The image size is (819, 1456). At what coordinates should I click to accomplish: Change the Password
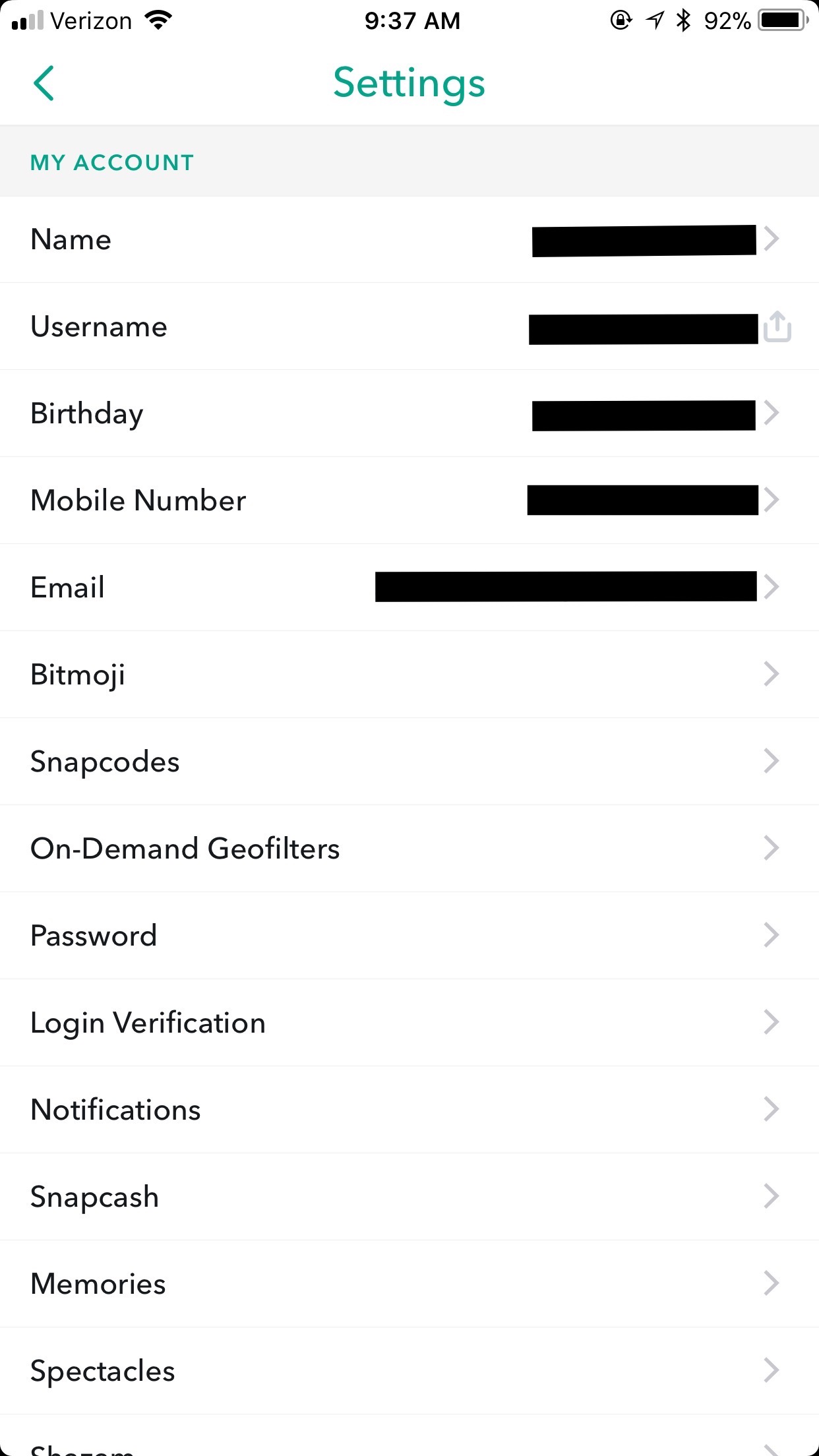tap(409, 936)
